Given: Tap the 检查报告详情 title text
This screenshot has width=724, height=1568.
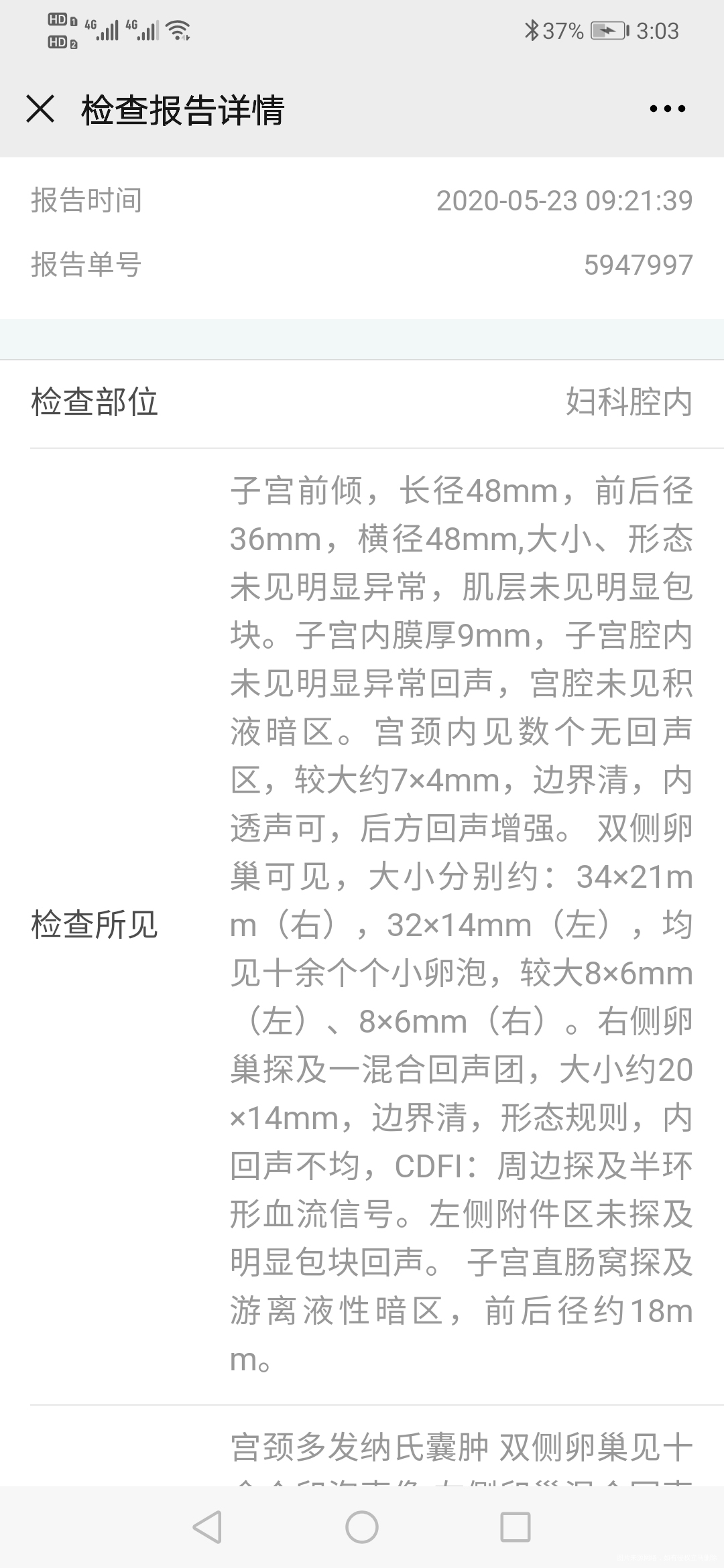Looking at the screenshot, I should point(184,109).
